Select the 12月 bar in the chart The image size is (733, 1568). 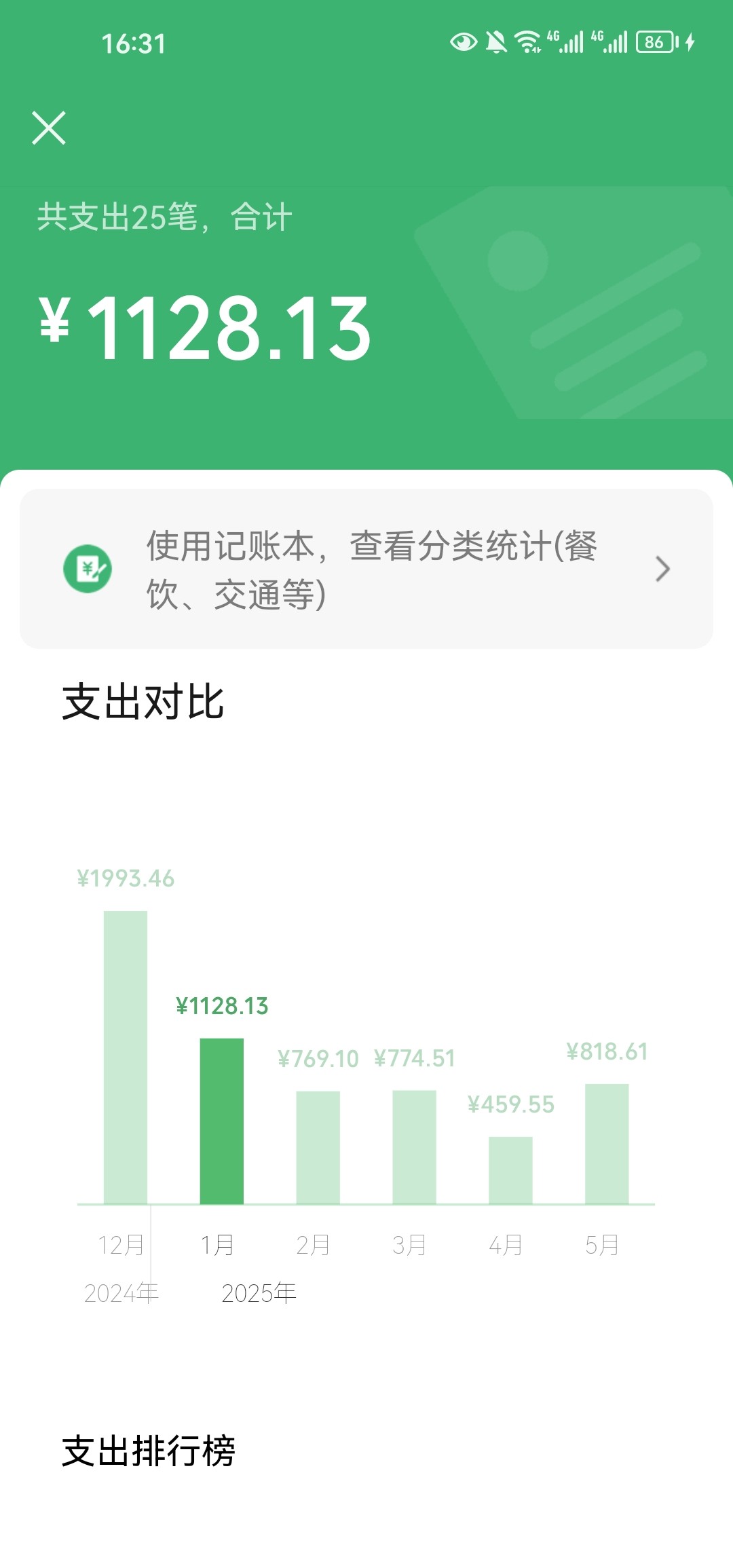click(x=126, y=1058)
